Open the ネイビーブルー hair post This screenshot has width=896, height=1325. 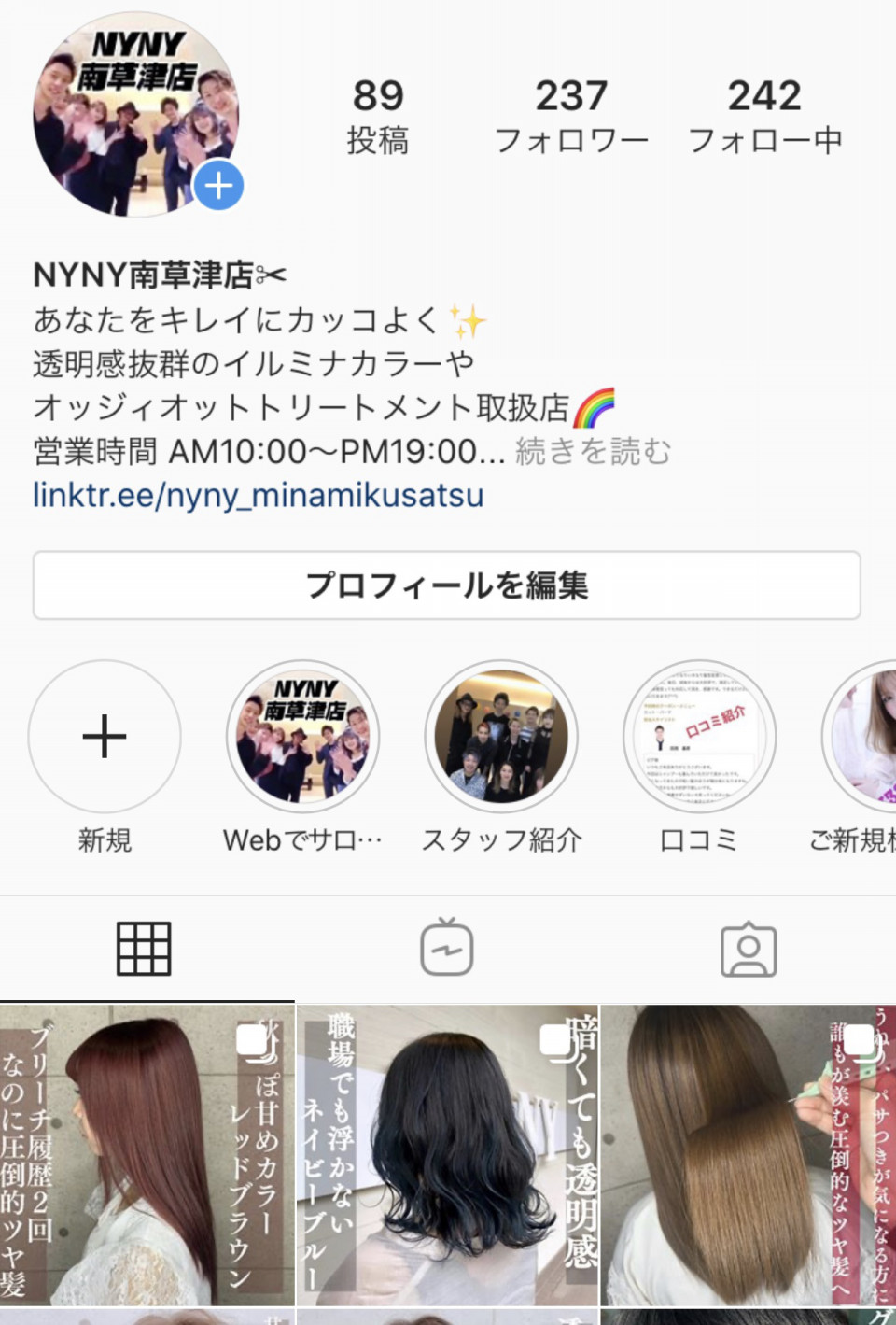[x=447, y=1155]
